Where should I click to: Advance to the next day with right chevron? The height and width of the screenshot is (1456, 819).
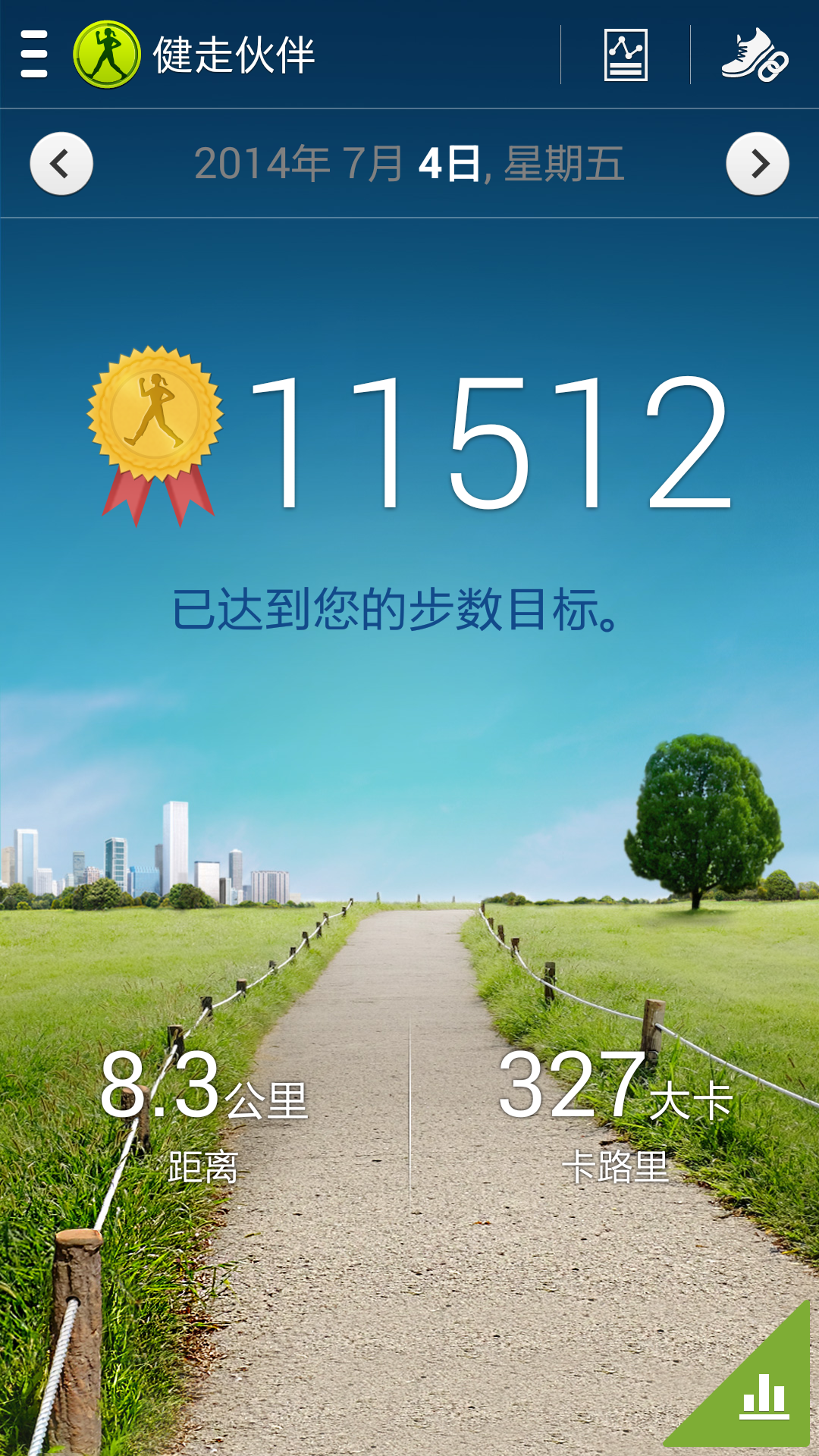(x=757, y=162)
